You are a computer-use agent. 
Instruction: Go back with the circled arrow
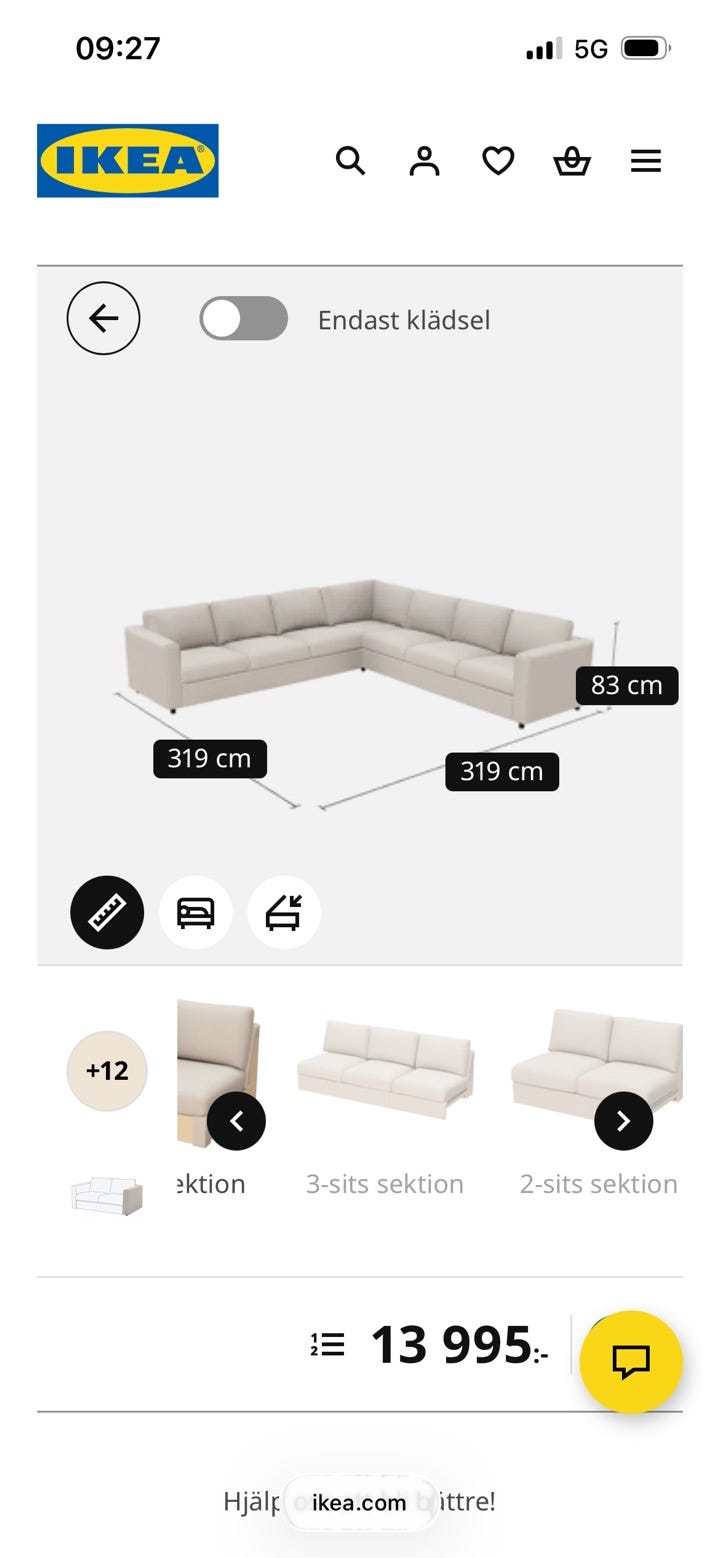[103, 318]
